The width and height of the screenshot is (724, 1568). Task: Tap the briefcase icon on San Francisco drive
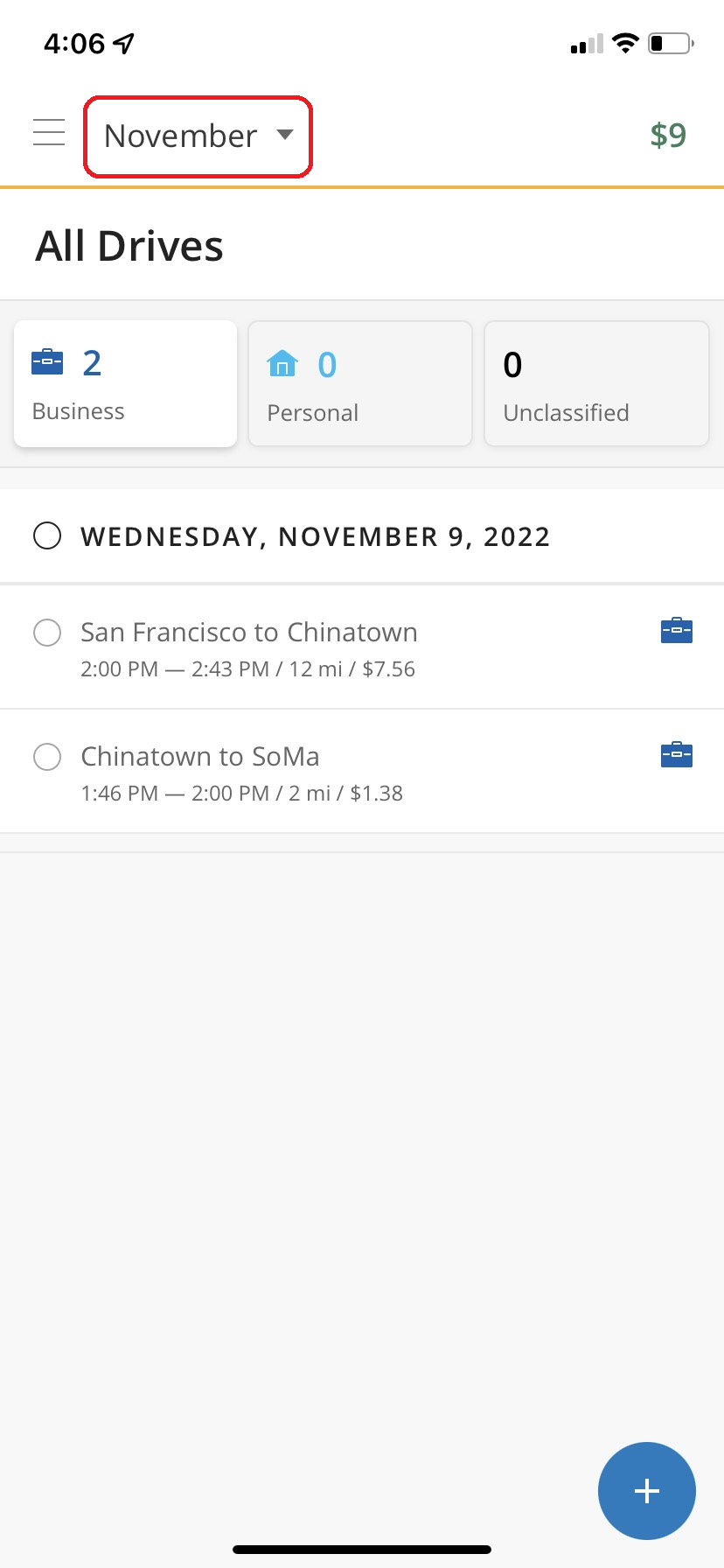point(677,630)
